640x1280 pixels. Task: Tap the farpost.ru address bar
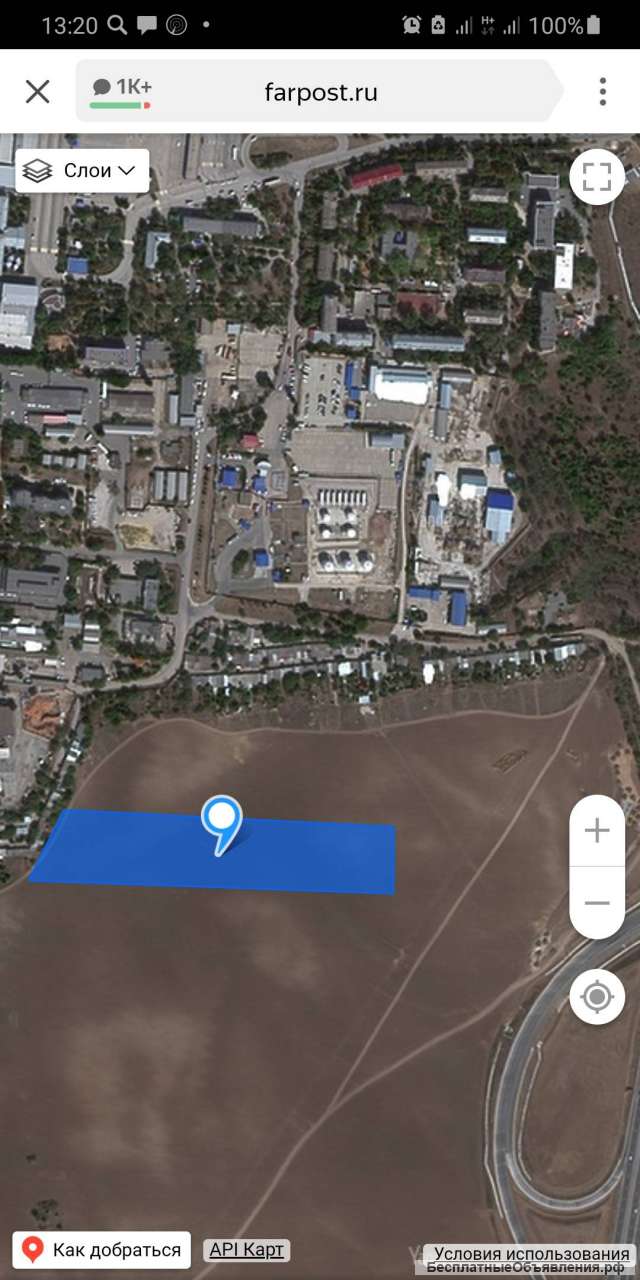pyautogui.click(x=320, y=92)
